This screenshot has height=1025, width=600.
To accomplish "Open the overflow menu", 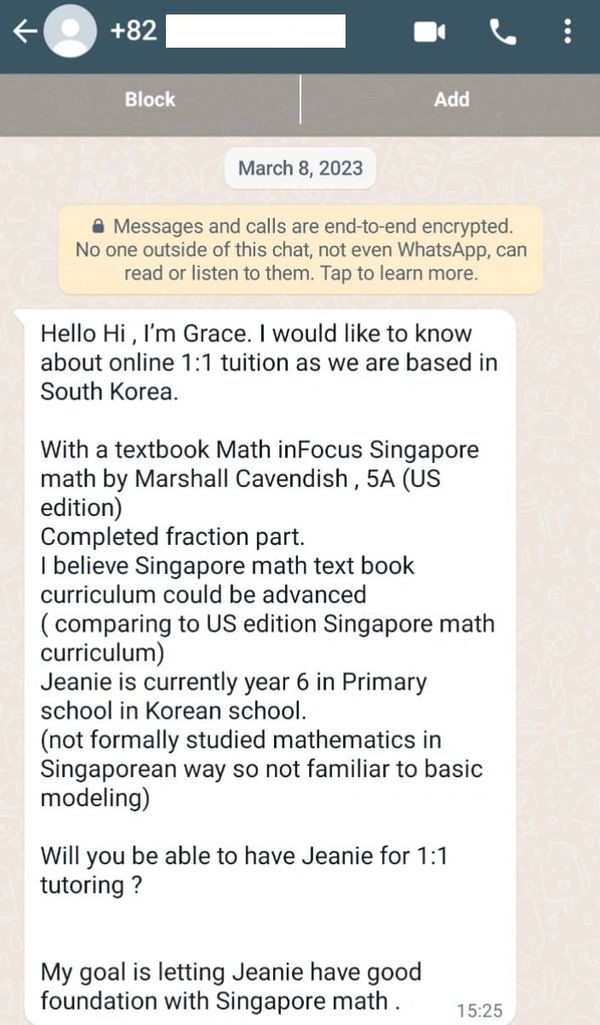I will coord(568,31).
